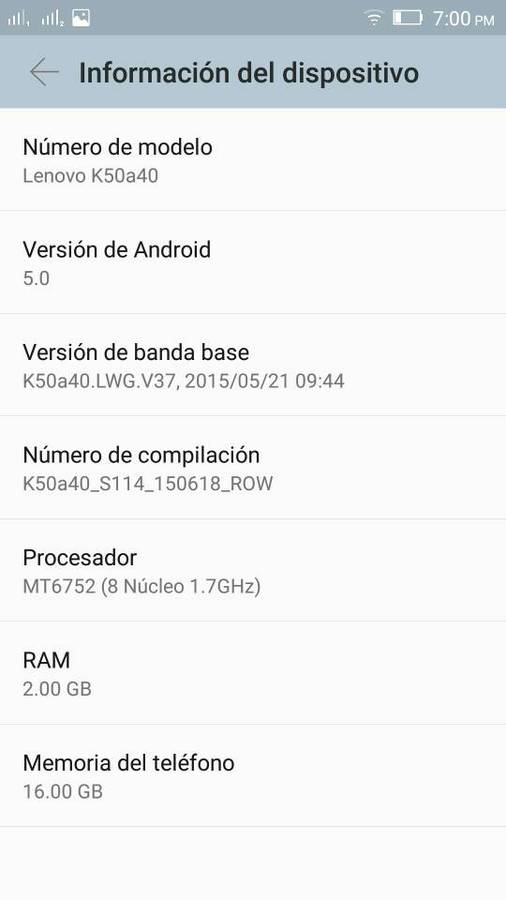
Task: Tap the Número de modelo row
Action: point(253,160)
